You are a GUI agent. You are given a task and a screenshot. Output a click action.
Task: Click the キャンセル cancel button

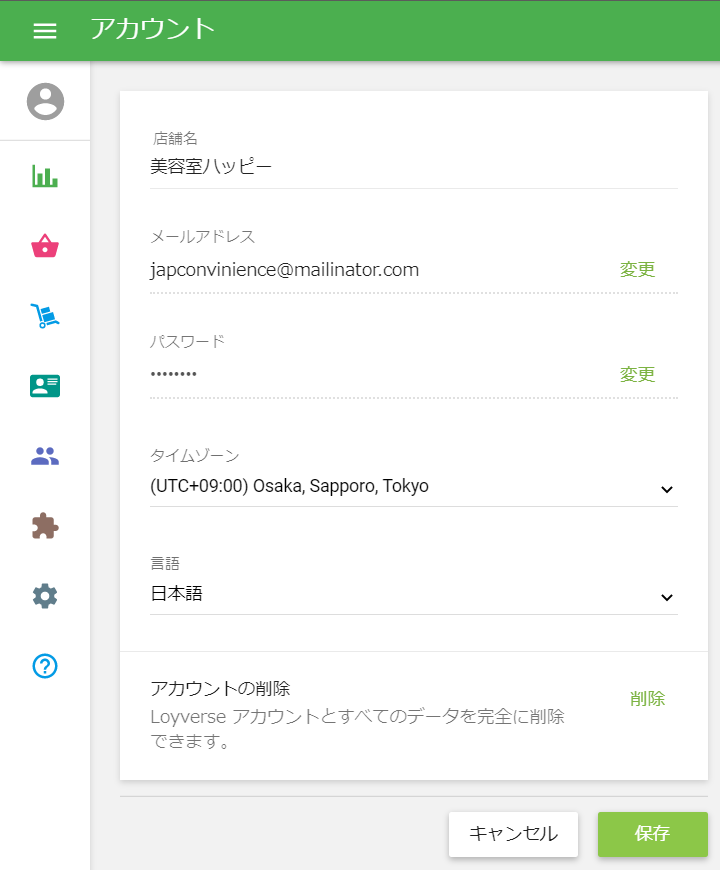point(513,834)
